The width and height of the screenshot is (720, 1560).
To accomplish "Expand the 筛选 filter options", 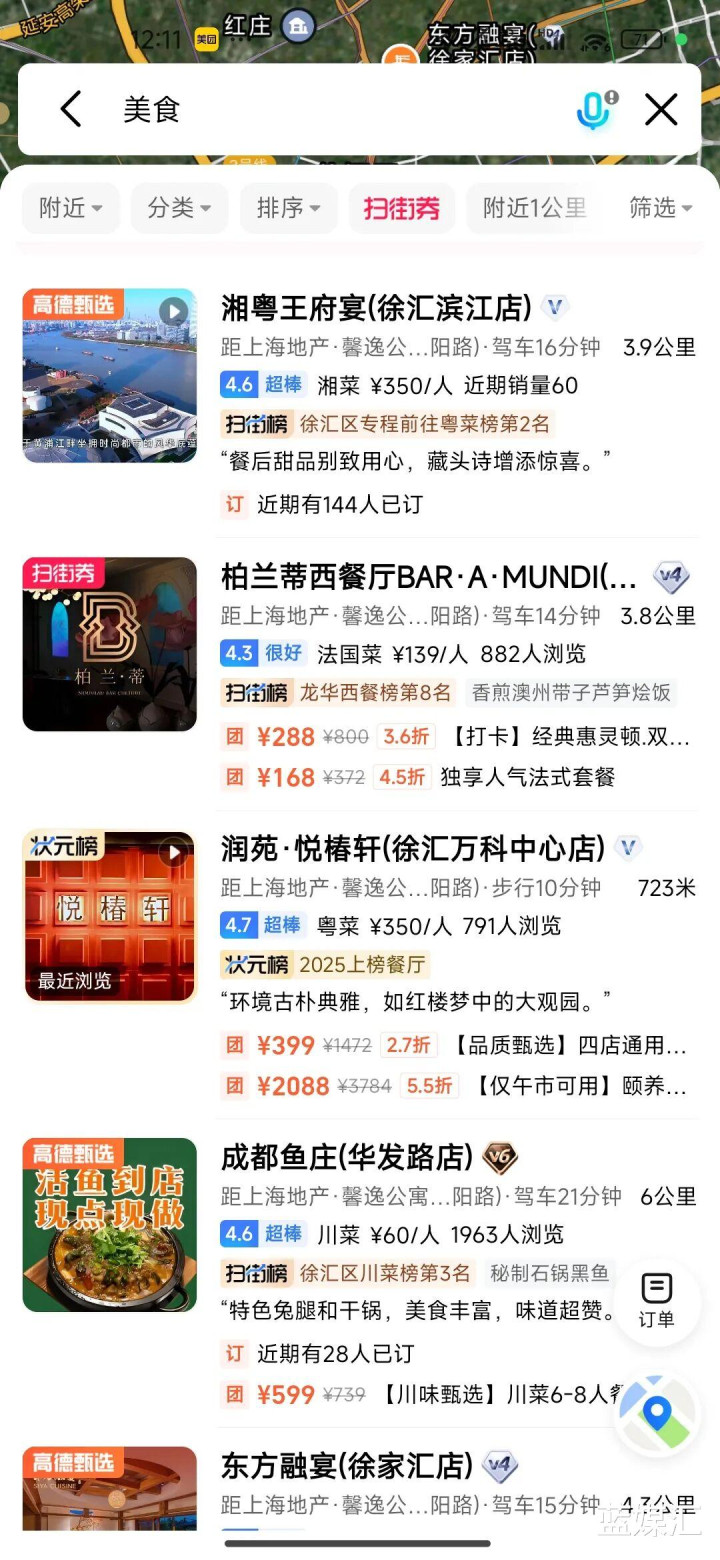I will point(660,208).
